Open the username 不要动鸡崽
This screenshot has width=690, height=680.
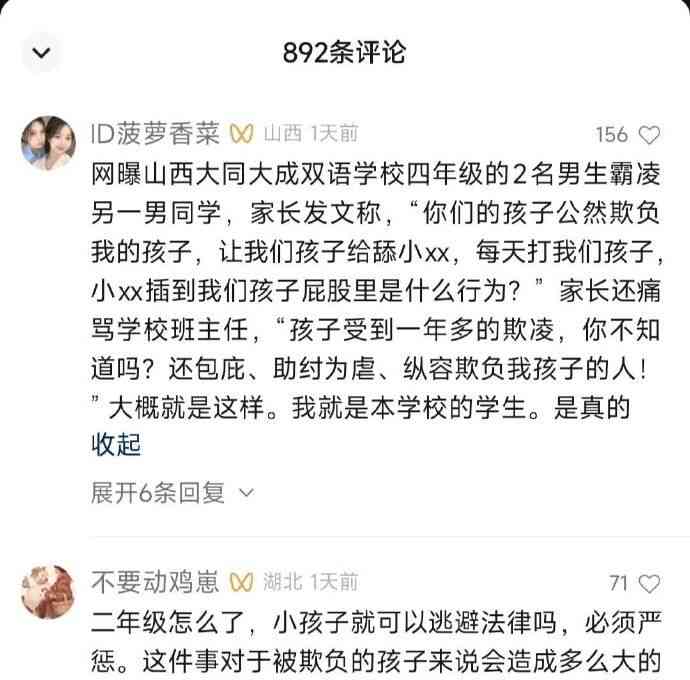155,581
